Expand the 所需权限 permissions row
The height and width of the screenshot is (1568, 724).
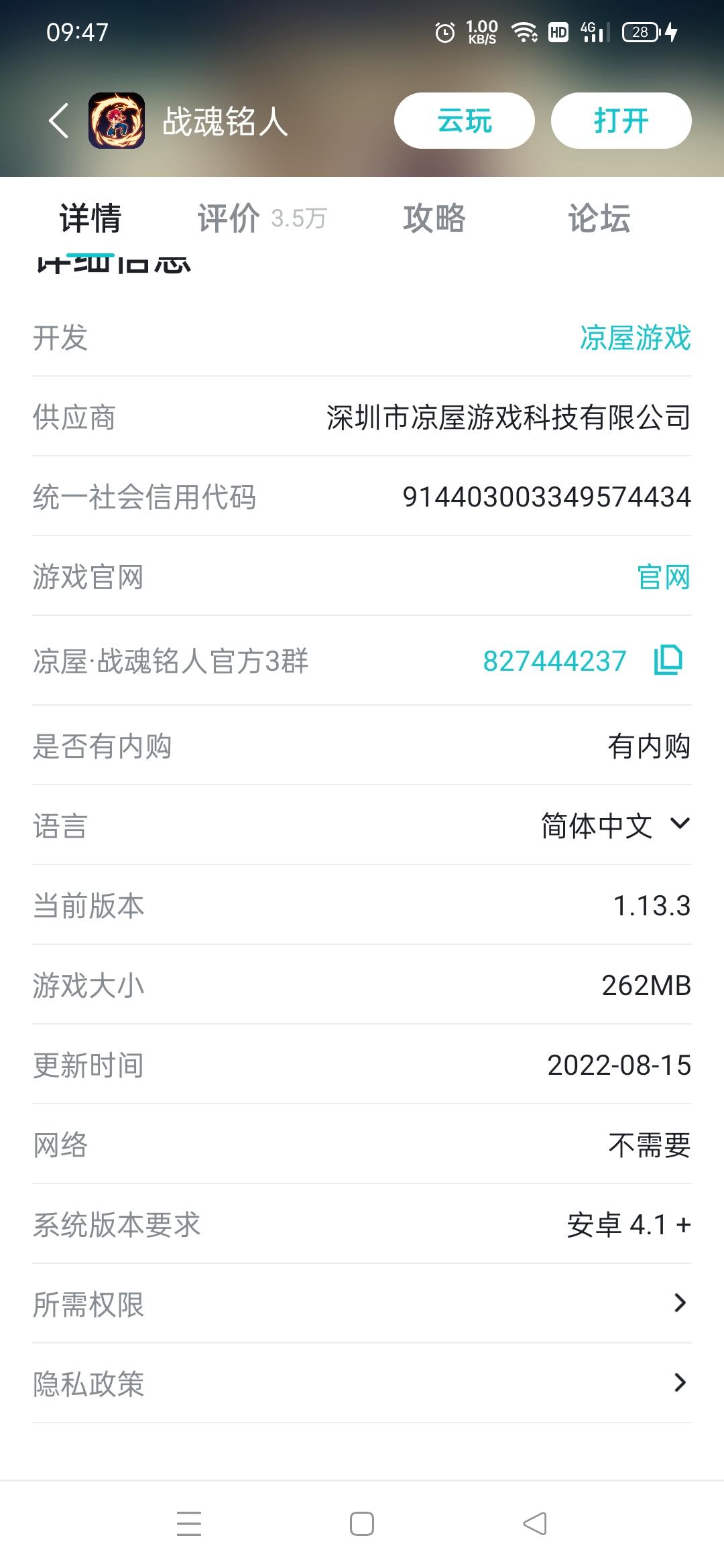pos(362,1303)
